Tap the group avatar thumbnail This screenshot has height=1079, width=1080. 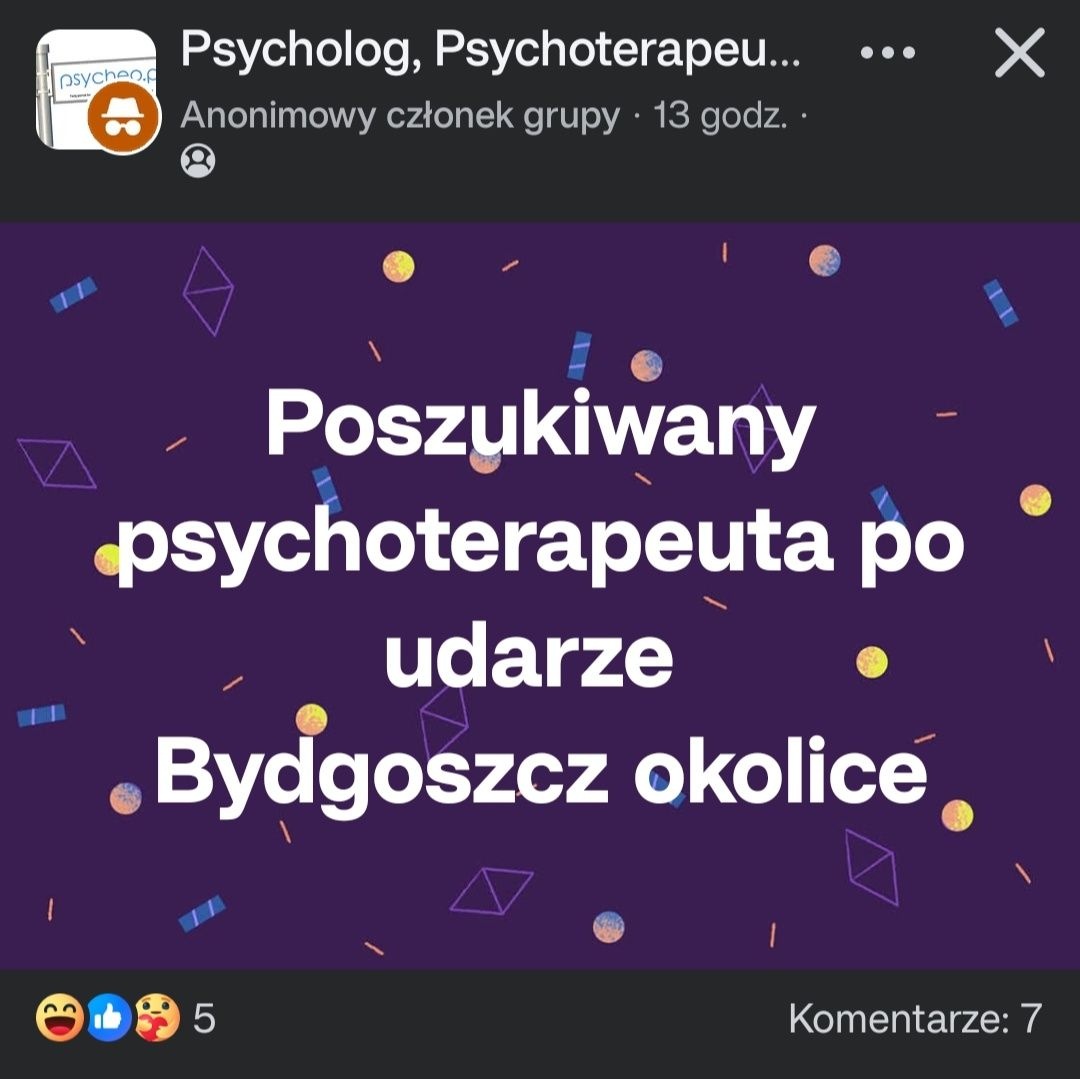95,89
